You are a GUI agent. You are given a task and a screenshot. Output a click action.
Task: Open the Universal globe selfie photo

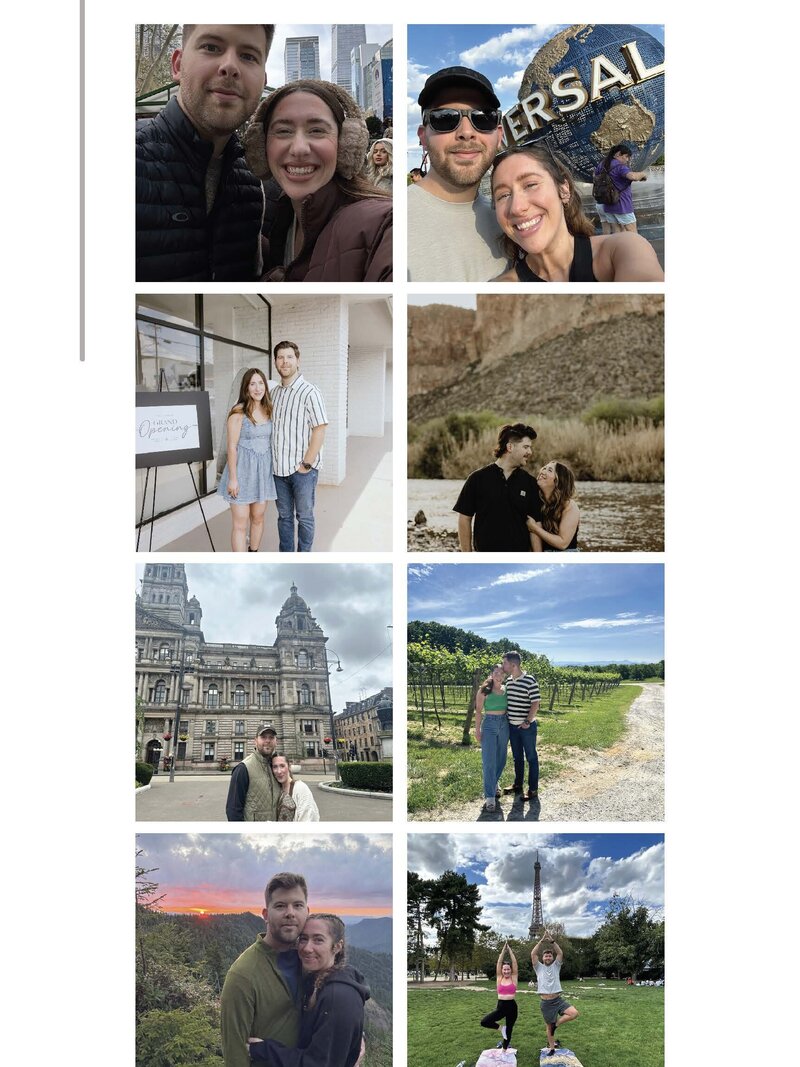535,153
